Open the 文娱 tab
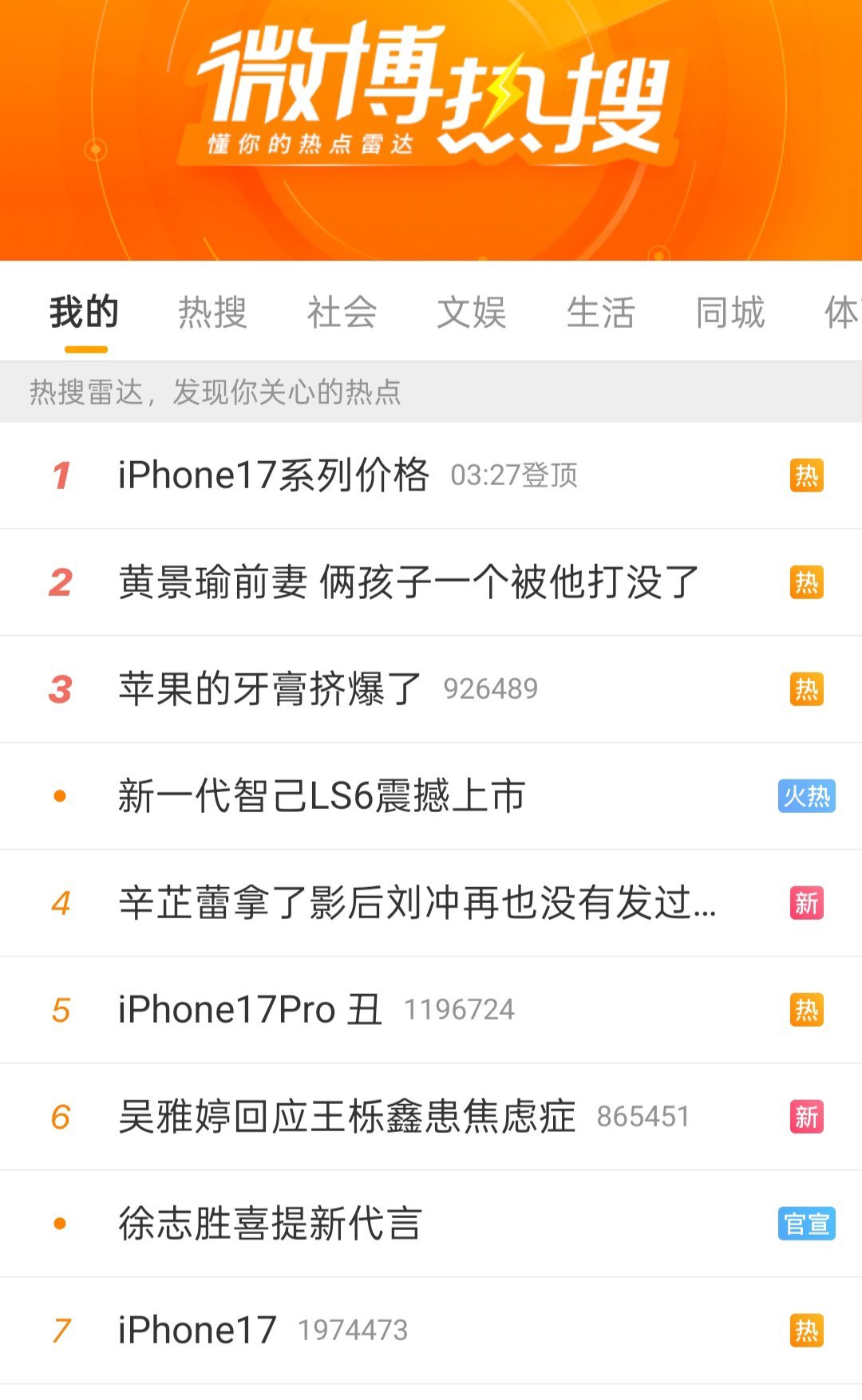The width and height of the screenshot is (862, 1400). 471,312
